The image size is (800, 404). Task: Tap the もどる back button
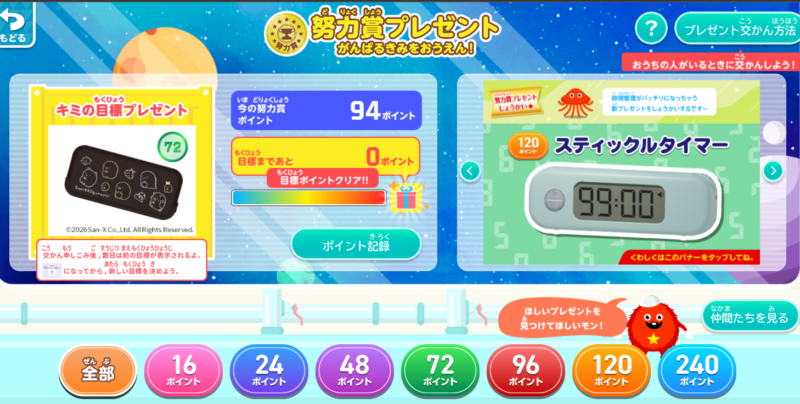pyautogui.click(x=14, y=24)
